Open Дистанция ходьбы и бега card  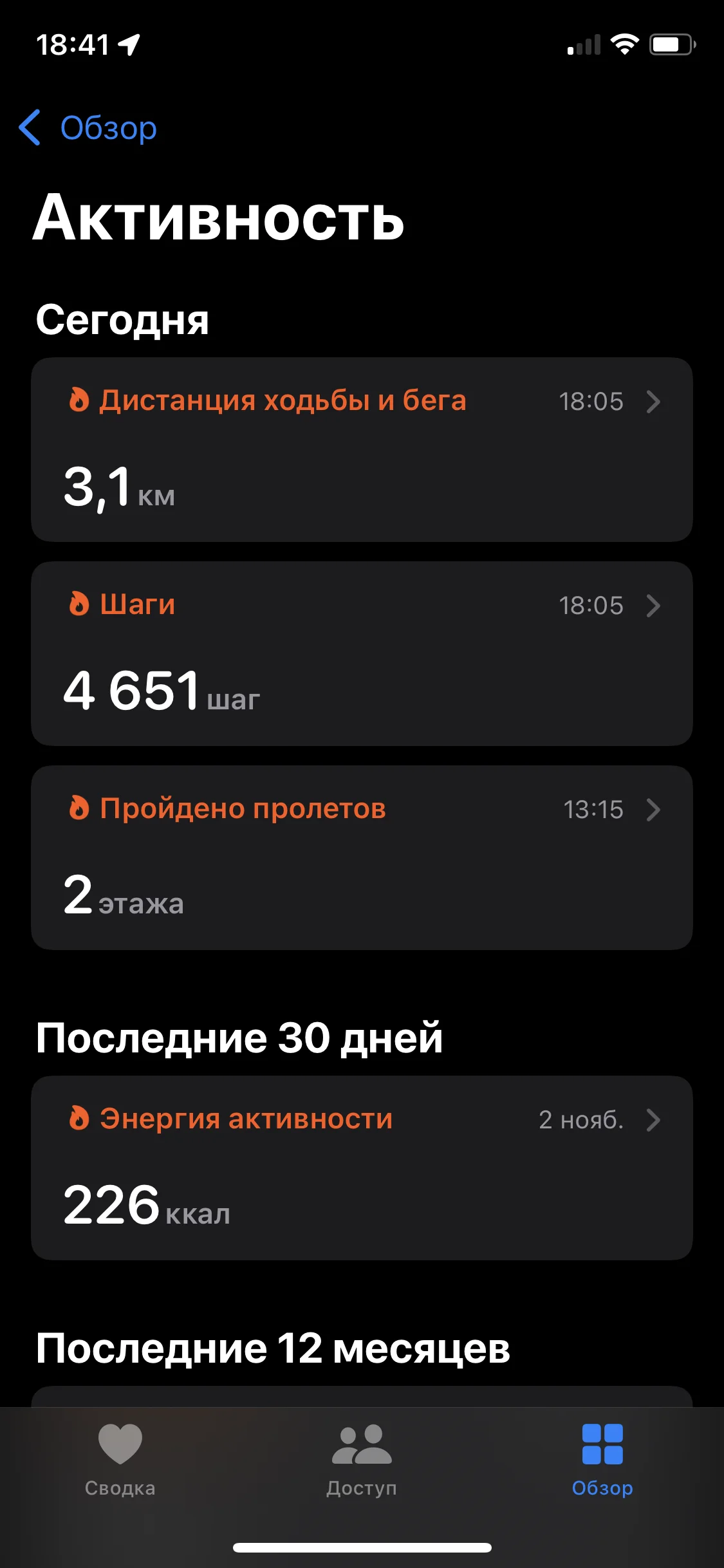(x=362, y=449)
